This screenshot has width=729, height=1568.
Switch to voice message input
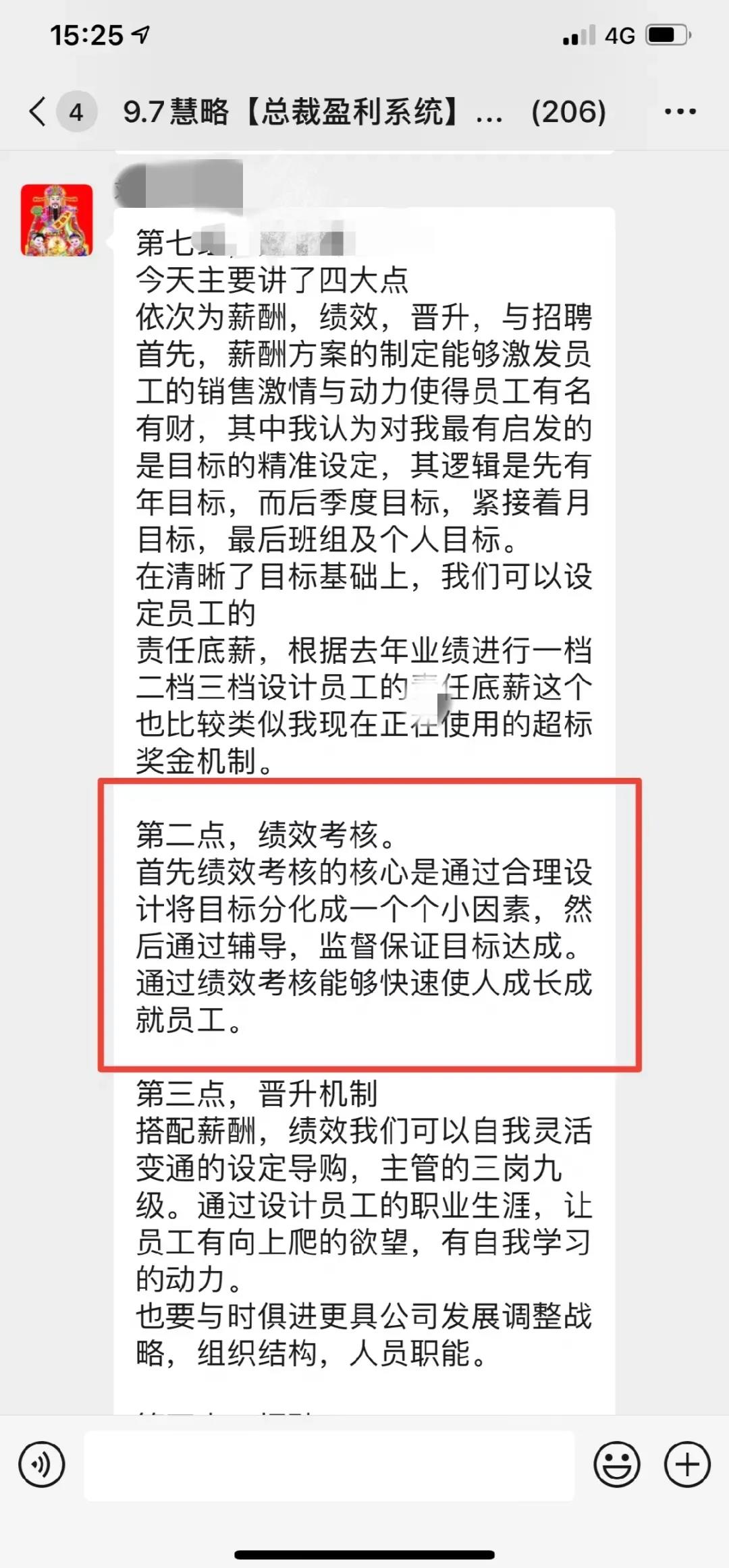tap(42, 1465)
